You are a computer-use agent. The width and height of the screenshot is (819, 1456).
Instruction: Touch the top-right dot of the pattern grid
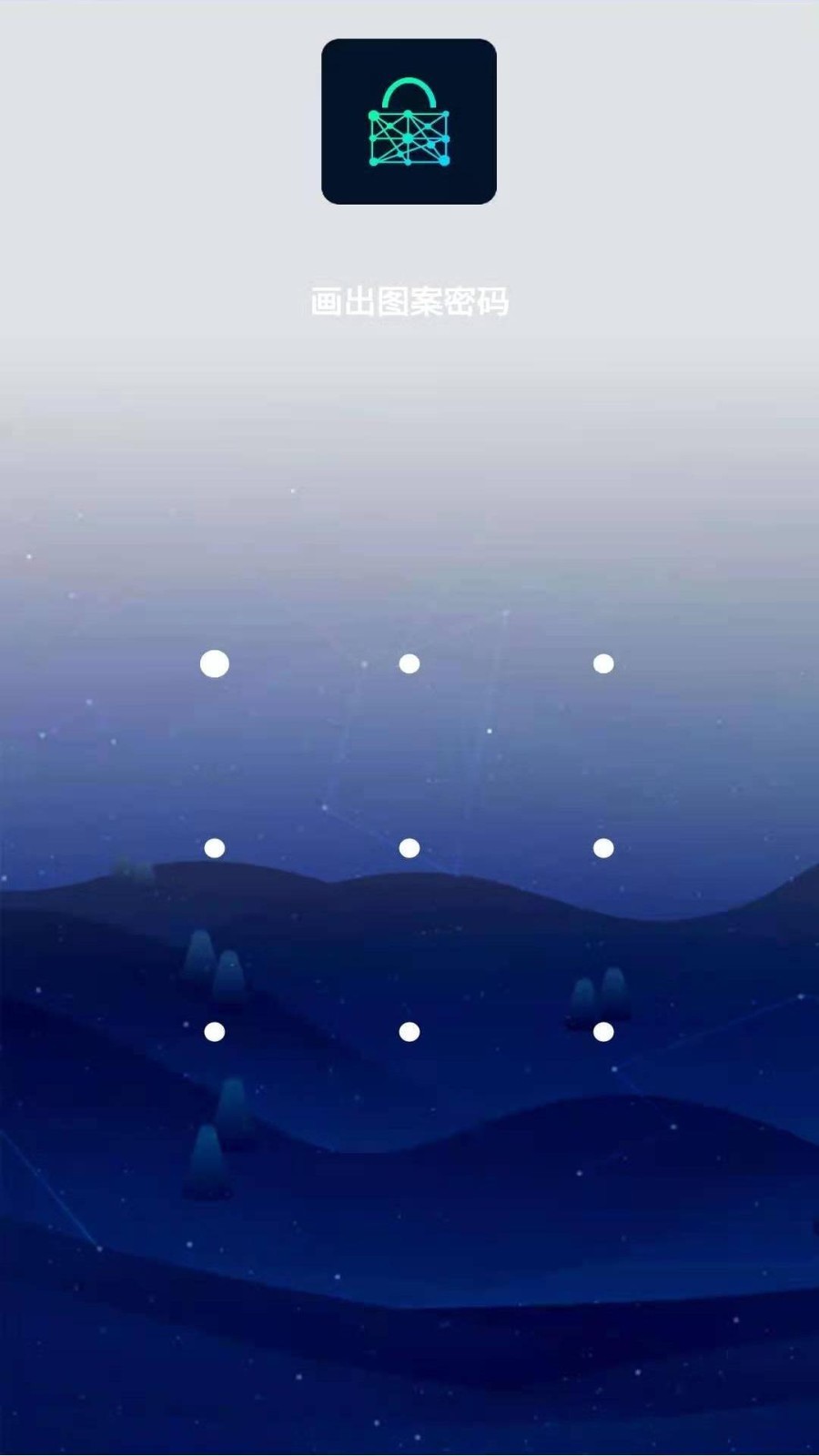coord(603,664)
